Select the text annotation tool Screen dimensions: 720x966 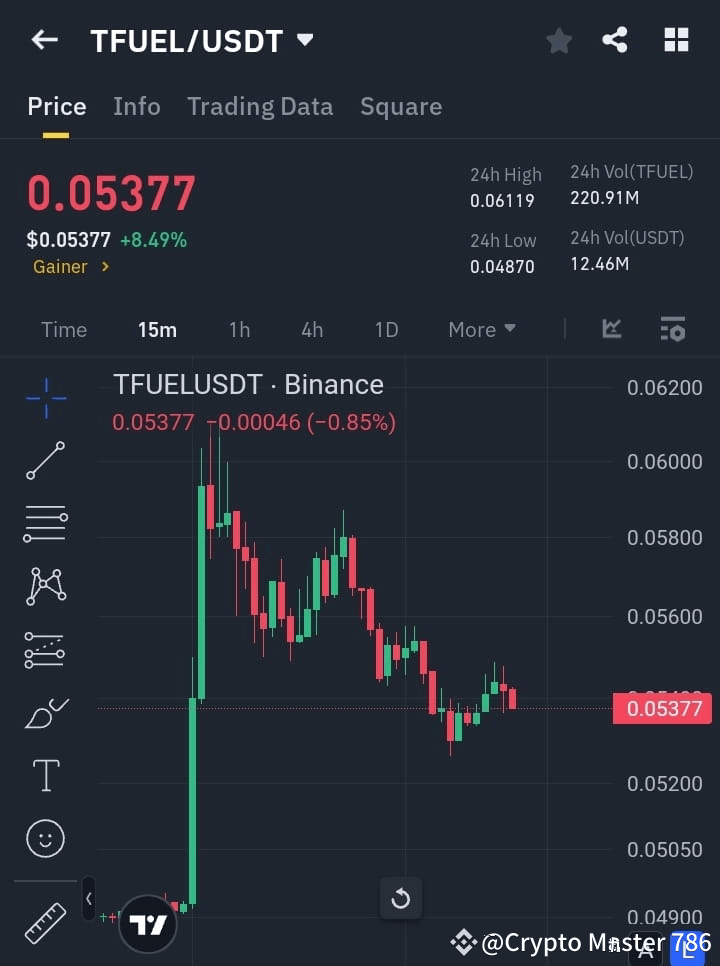coord(45,775)
